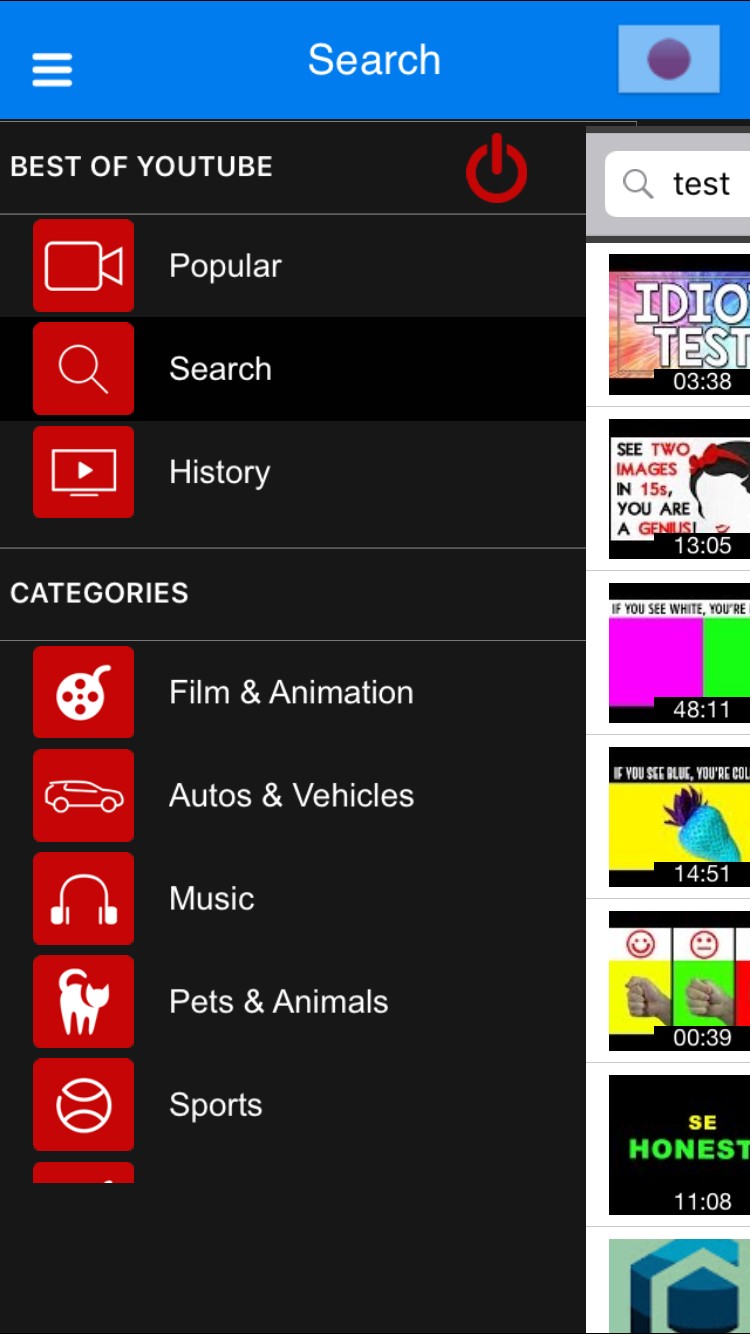The height and width of the screenshot is (1334, 750).
Task: Choose the Pets & Animals category
Action: [278, 1001]
